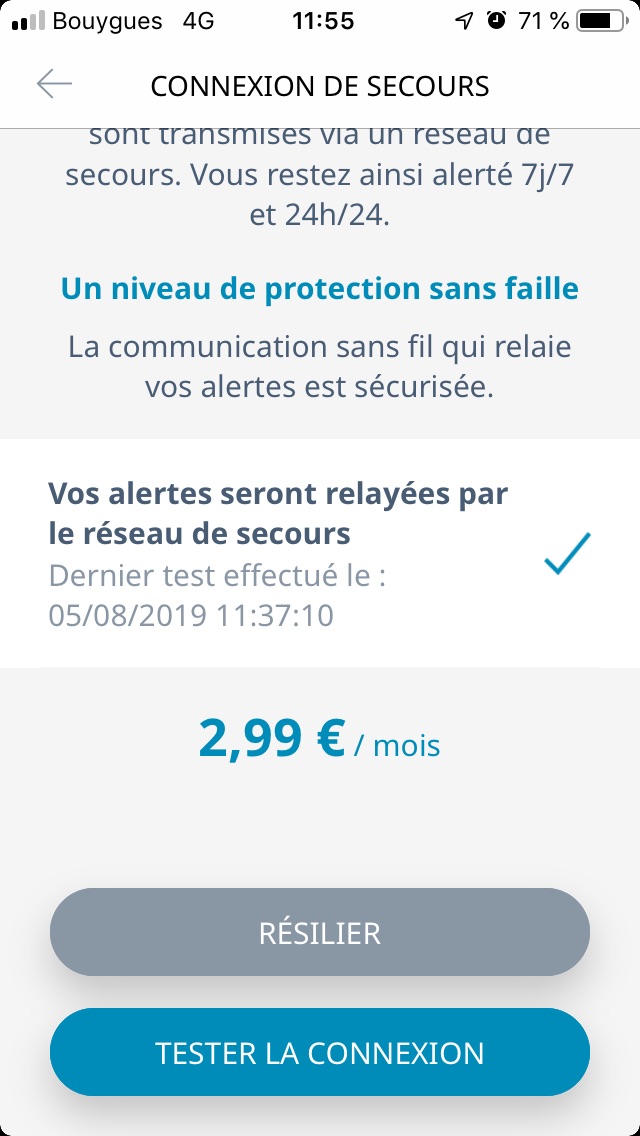Go back using the arrow icon
This screenshot has width=640, height=1136.
tap(54, 85)
